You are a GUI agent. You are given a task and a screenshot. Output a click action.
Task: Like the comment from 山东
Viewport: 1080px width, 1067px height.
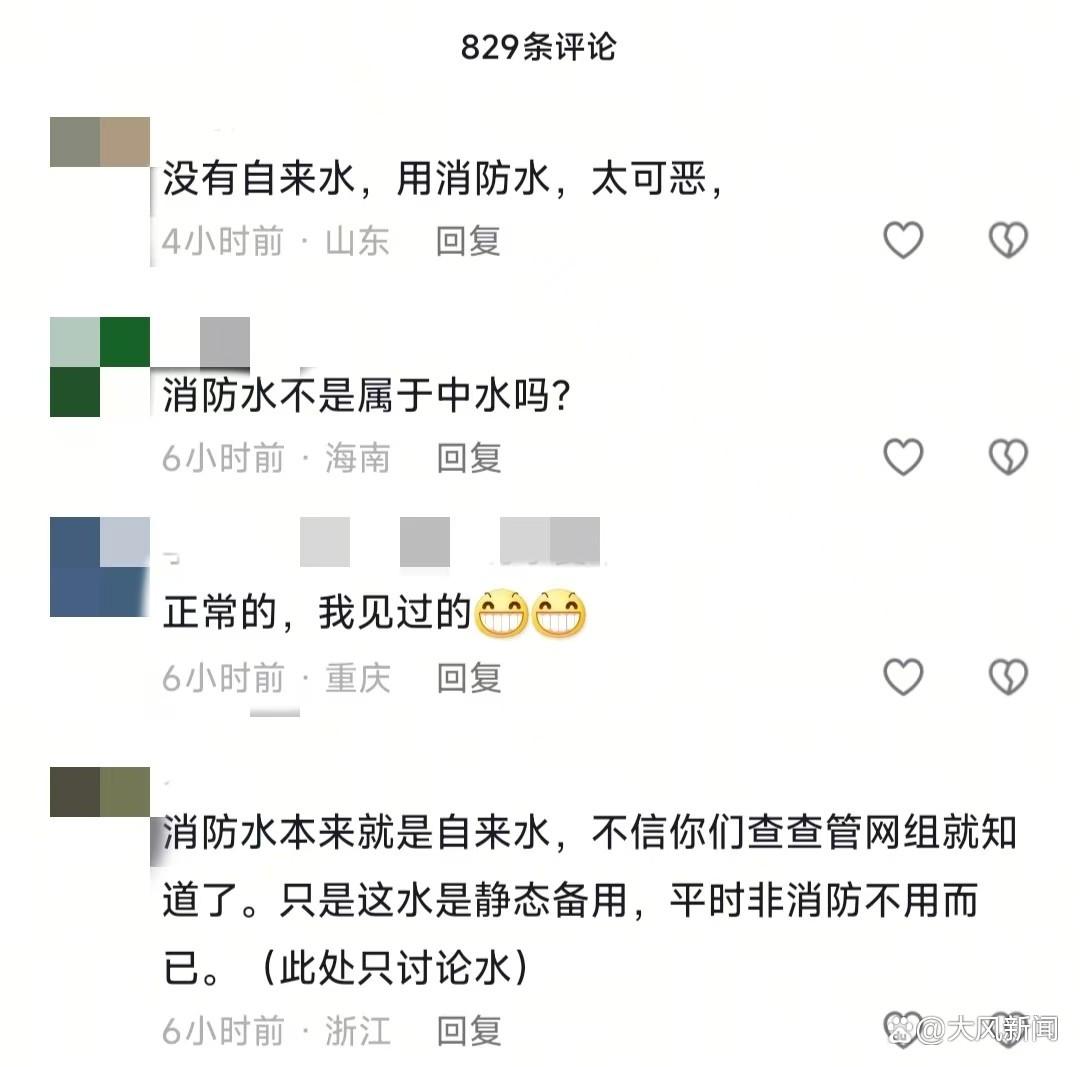pos(903,240)
